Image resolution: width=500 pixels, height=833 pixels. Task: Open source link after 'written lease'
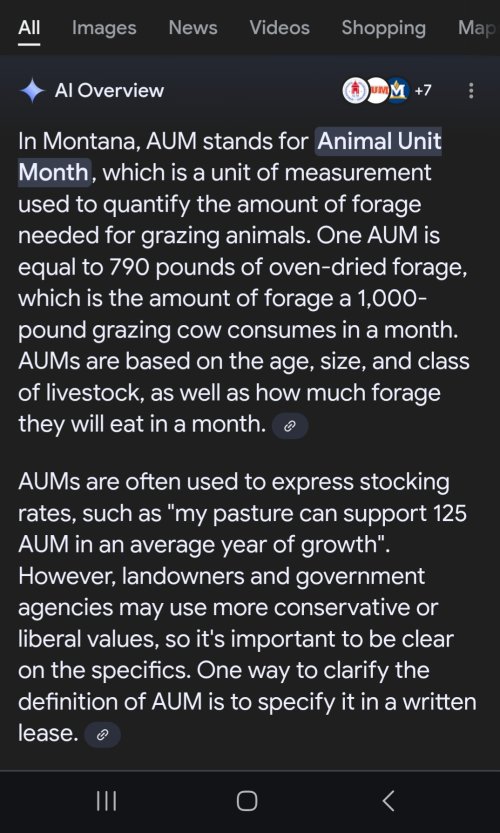pos(103,735)
